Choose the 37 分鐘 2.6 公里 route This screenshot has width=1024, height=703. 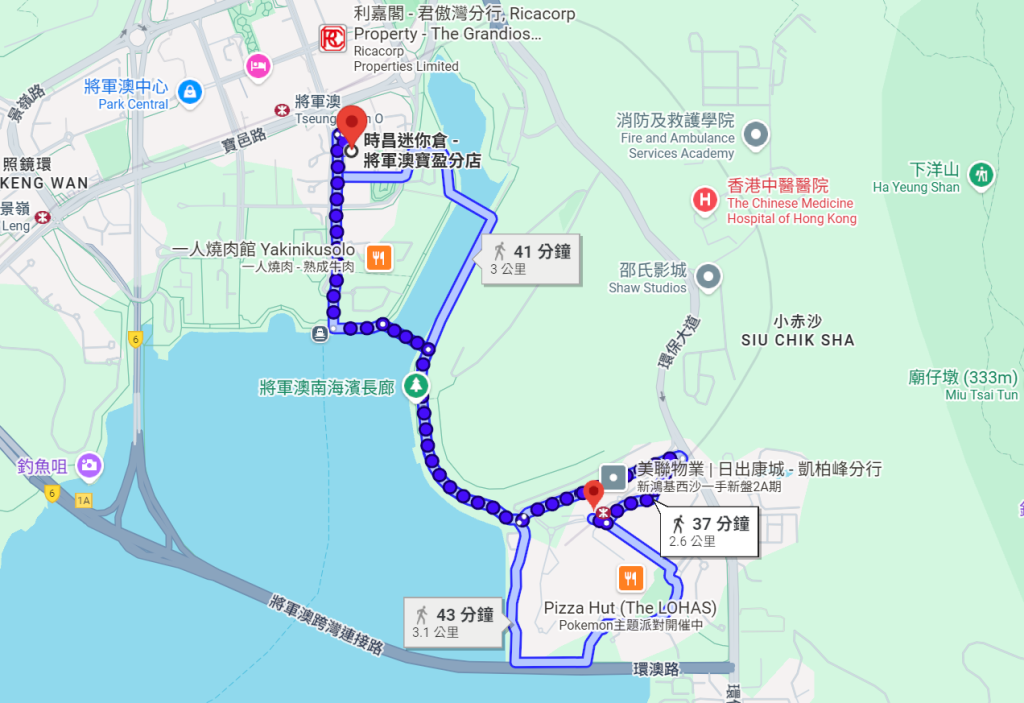pyautogui.click(x=709, y=531)
